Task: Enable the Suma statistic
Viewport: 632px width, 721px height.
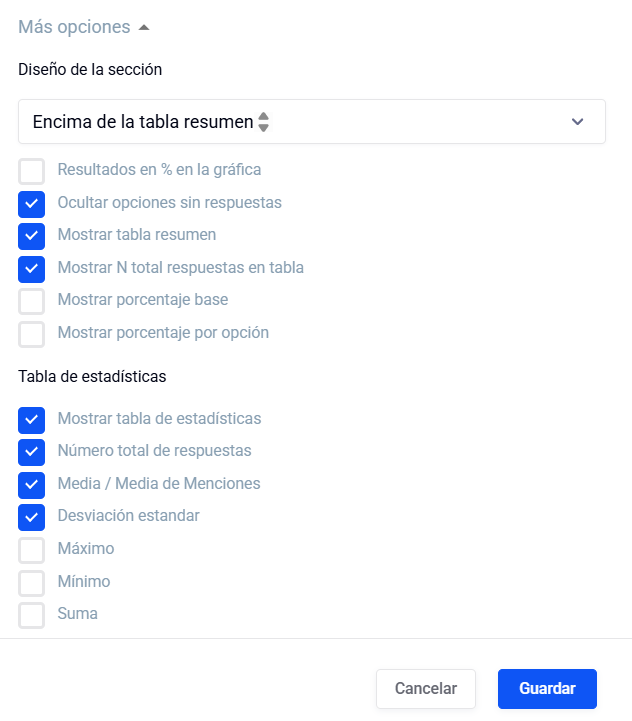Action: 32,614
